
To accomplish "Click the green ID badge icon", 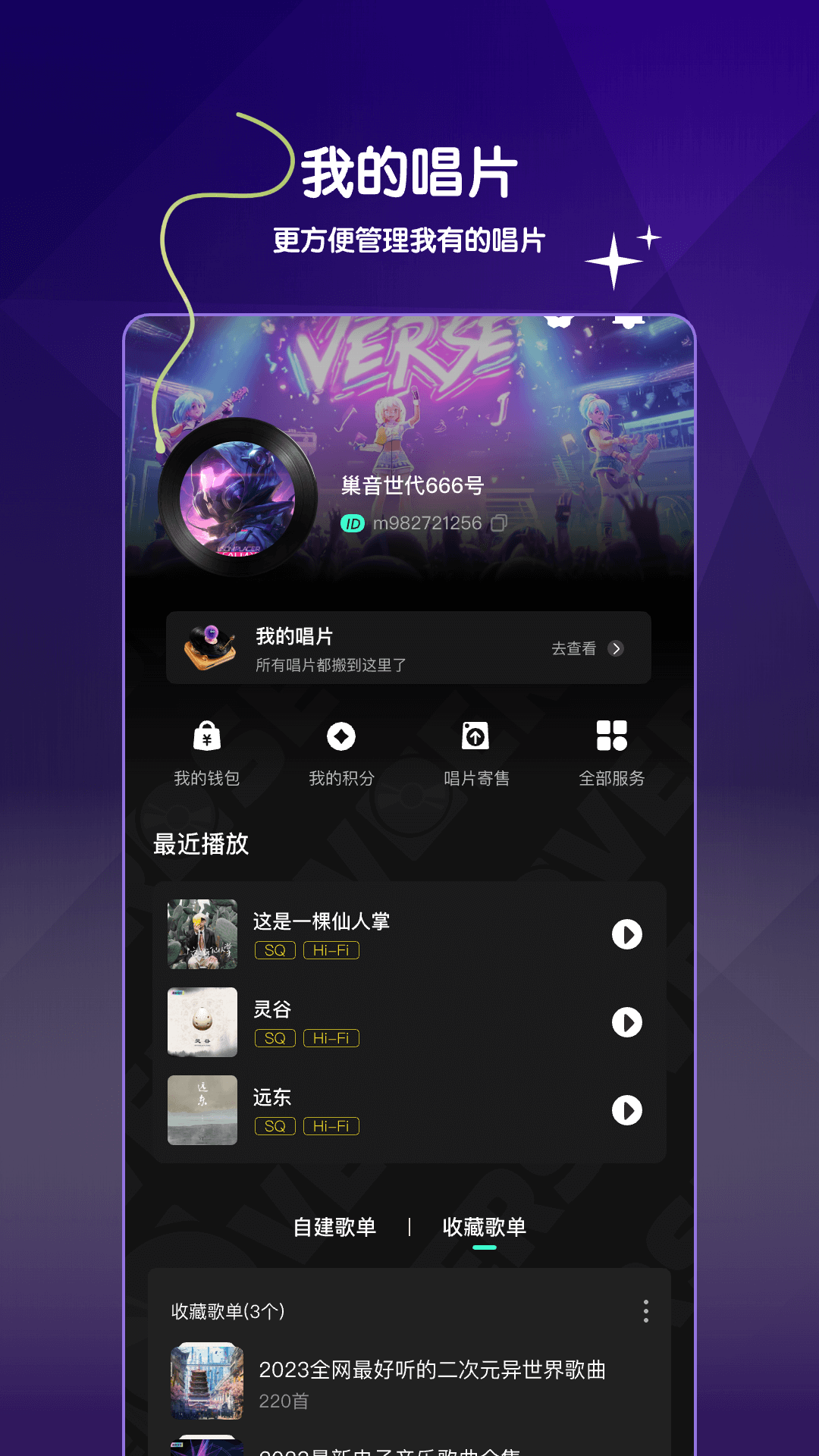I will [351, 523].
